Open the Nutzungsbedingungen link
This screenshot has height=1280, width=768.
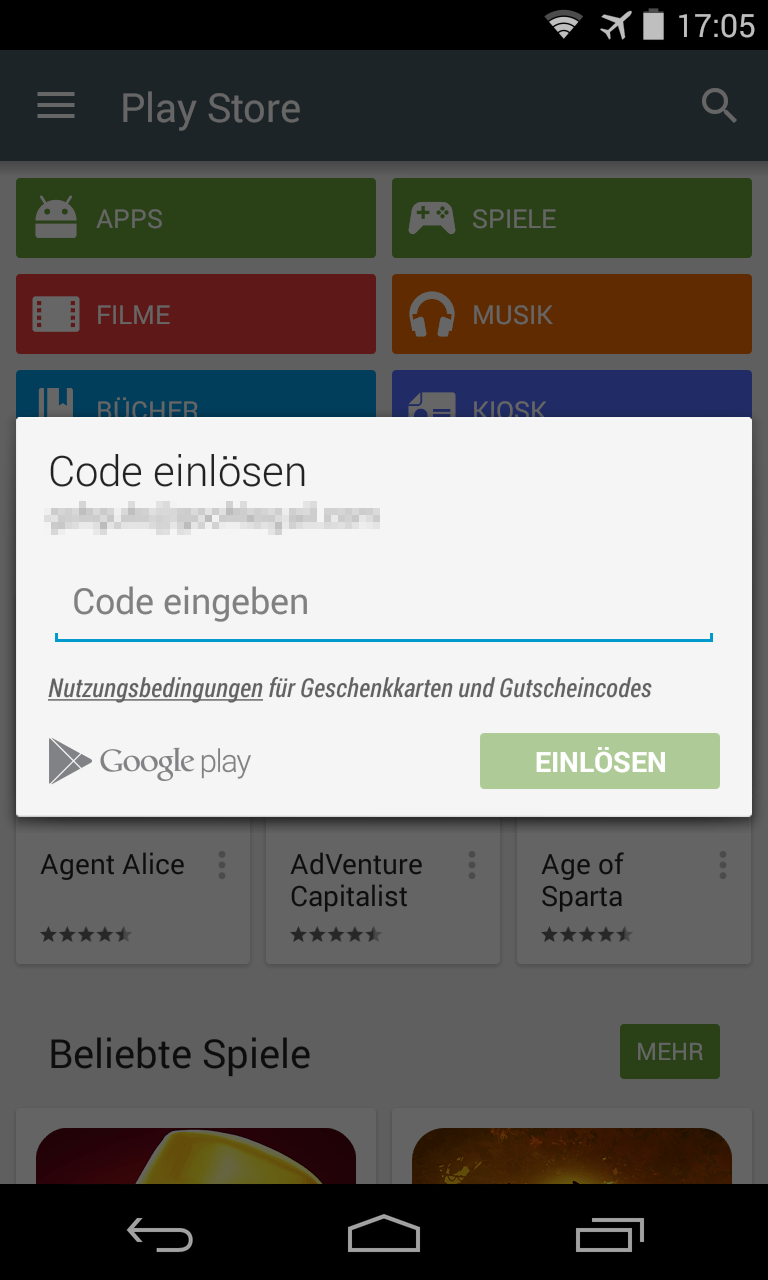click(155, 688)
